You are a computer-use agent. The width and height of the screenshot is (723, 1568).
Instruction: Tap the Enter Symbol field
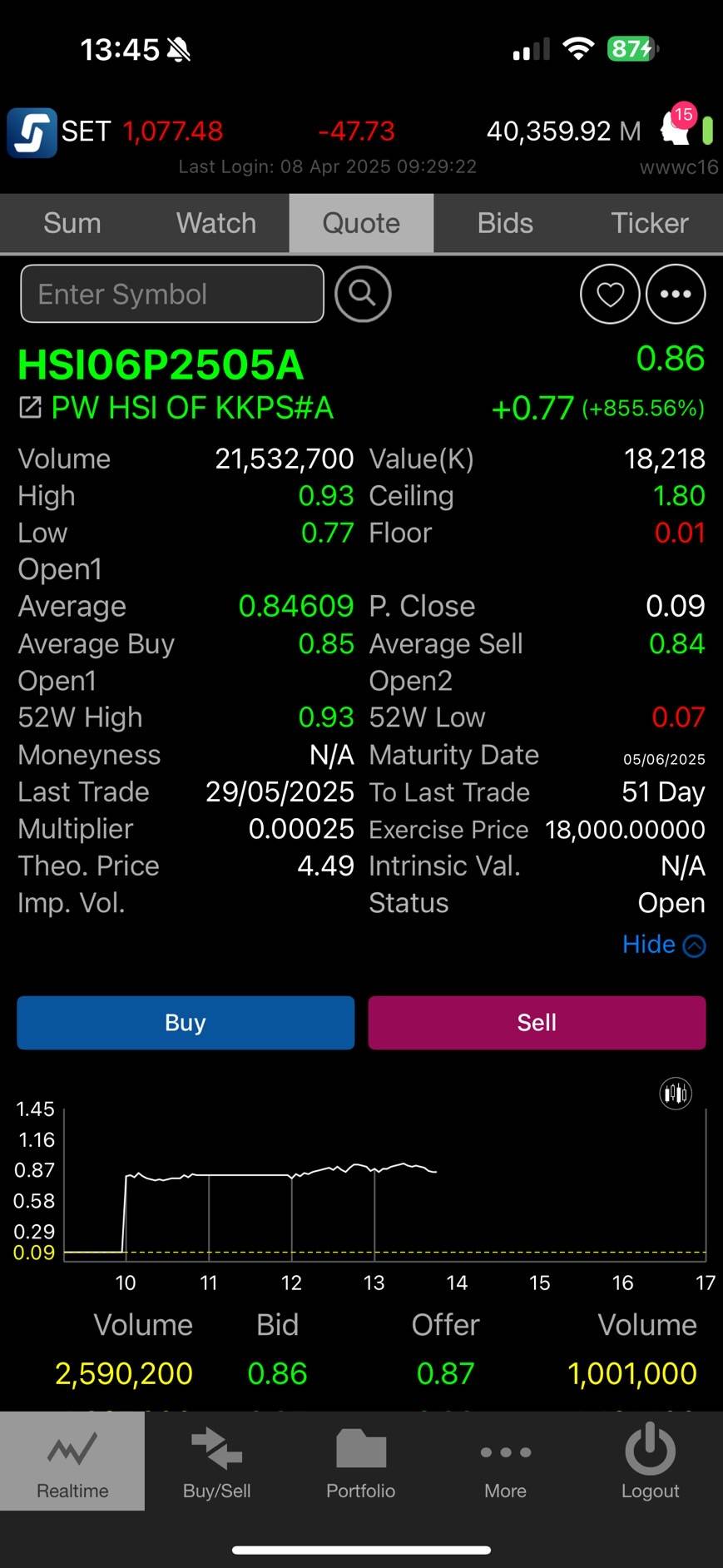tap(172, 294)
